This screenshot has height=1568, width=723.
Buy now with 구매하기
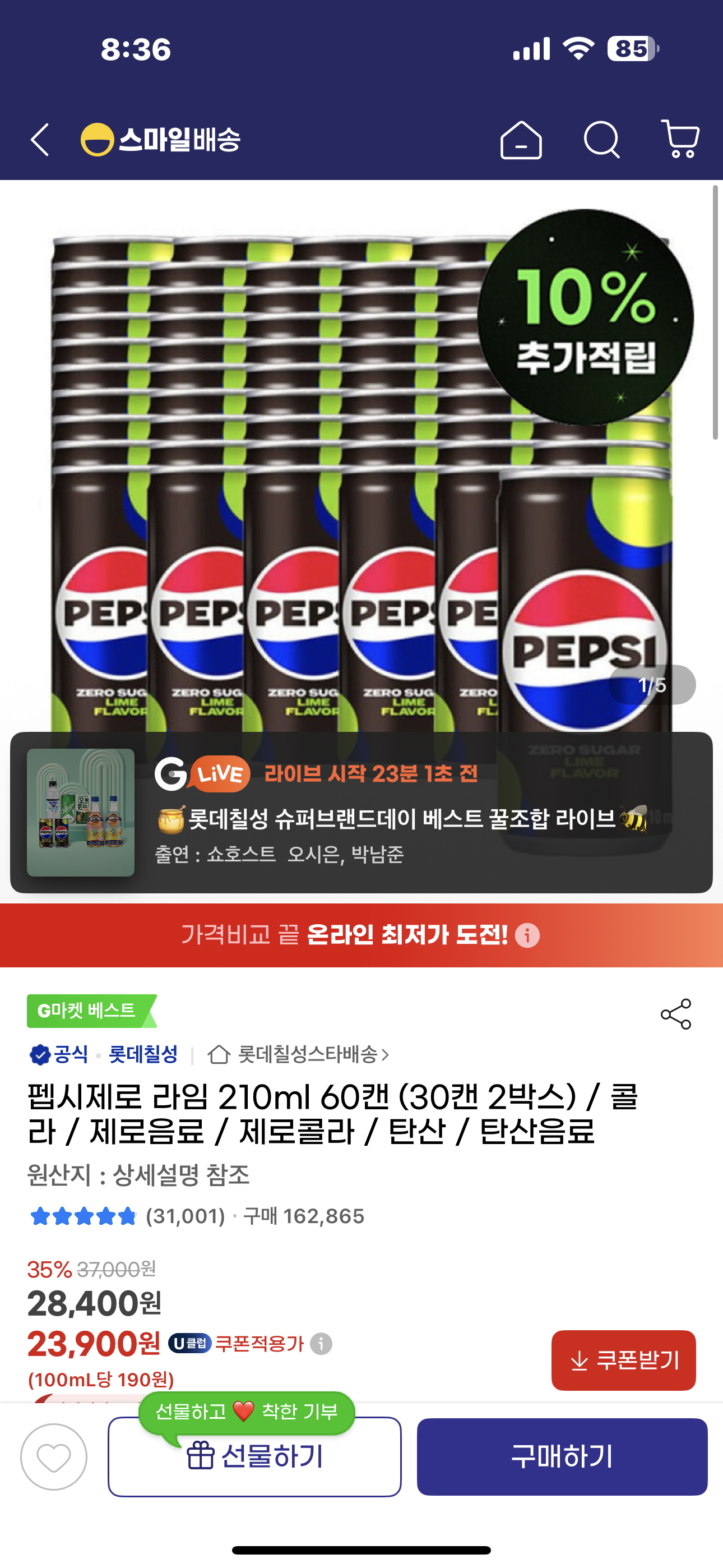point(562,1456)
